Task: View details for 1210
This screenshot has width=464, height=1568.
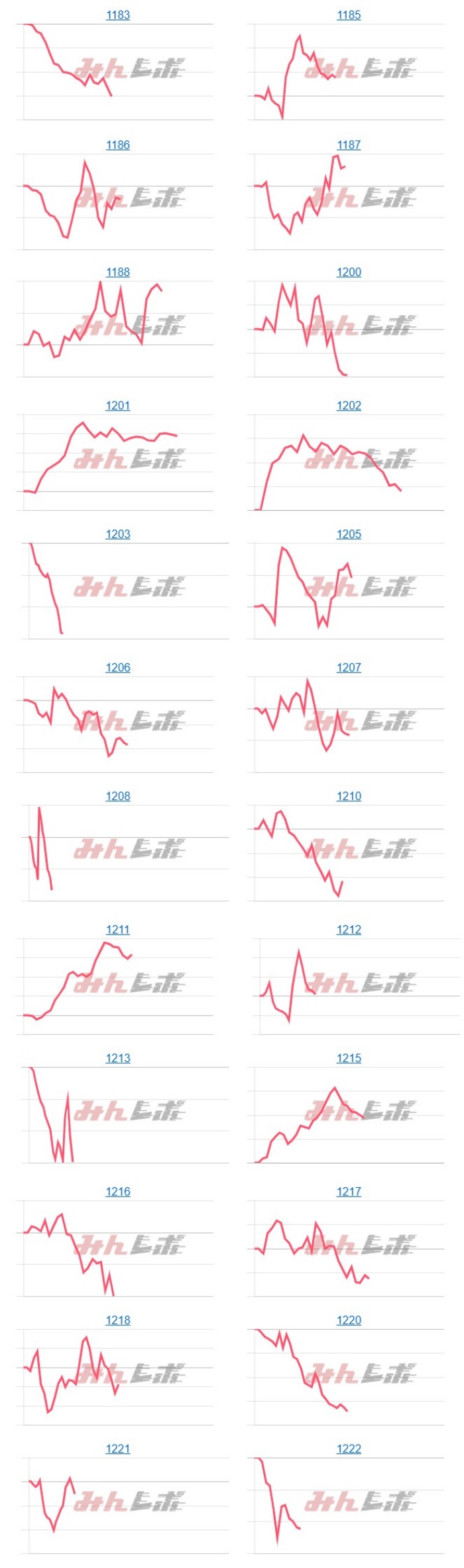Action: tap(349, 797)
